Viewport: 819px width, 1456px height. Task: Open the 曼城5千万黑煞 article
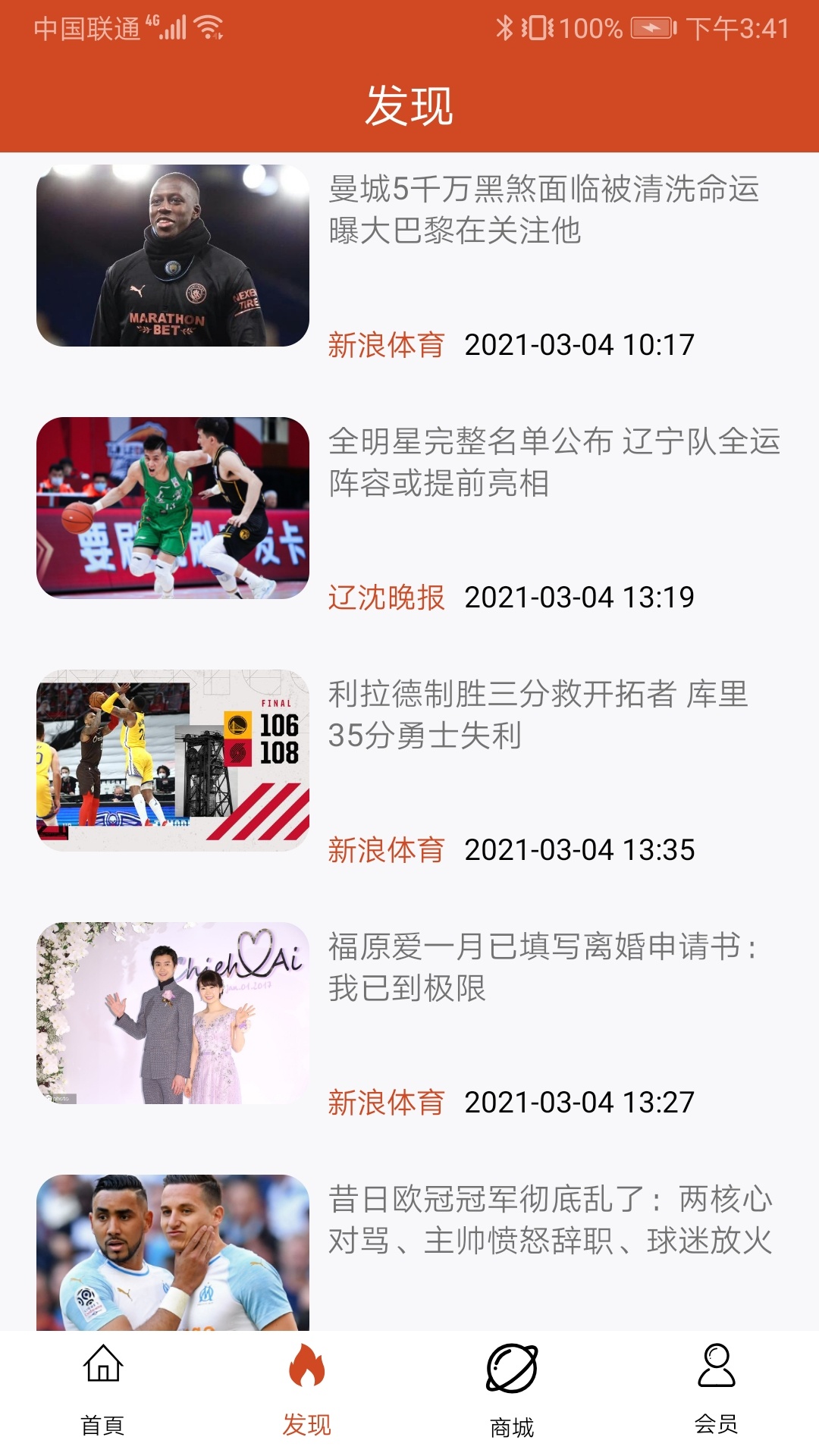click(543, 210)
